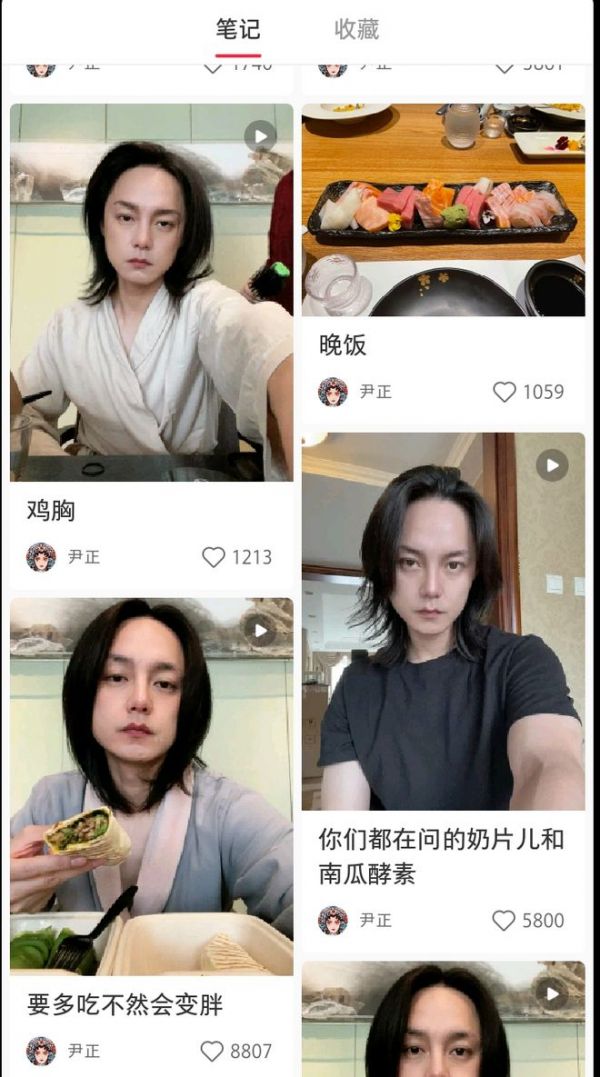Screen dimensions: 600x1077
Task: Open 尹正's profile under 晚饭
Action: pos(375,392)
